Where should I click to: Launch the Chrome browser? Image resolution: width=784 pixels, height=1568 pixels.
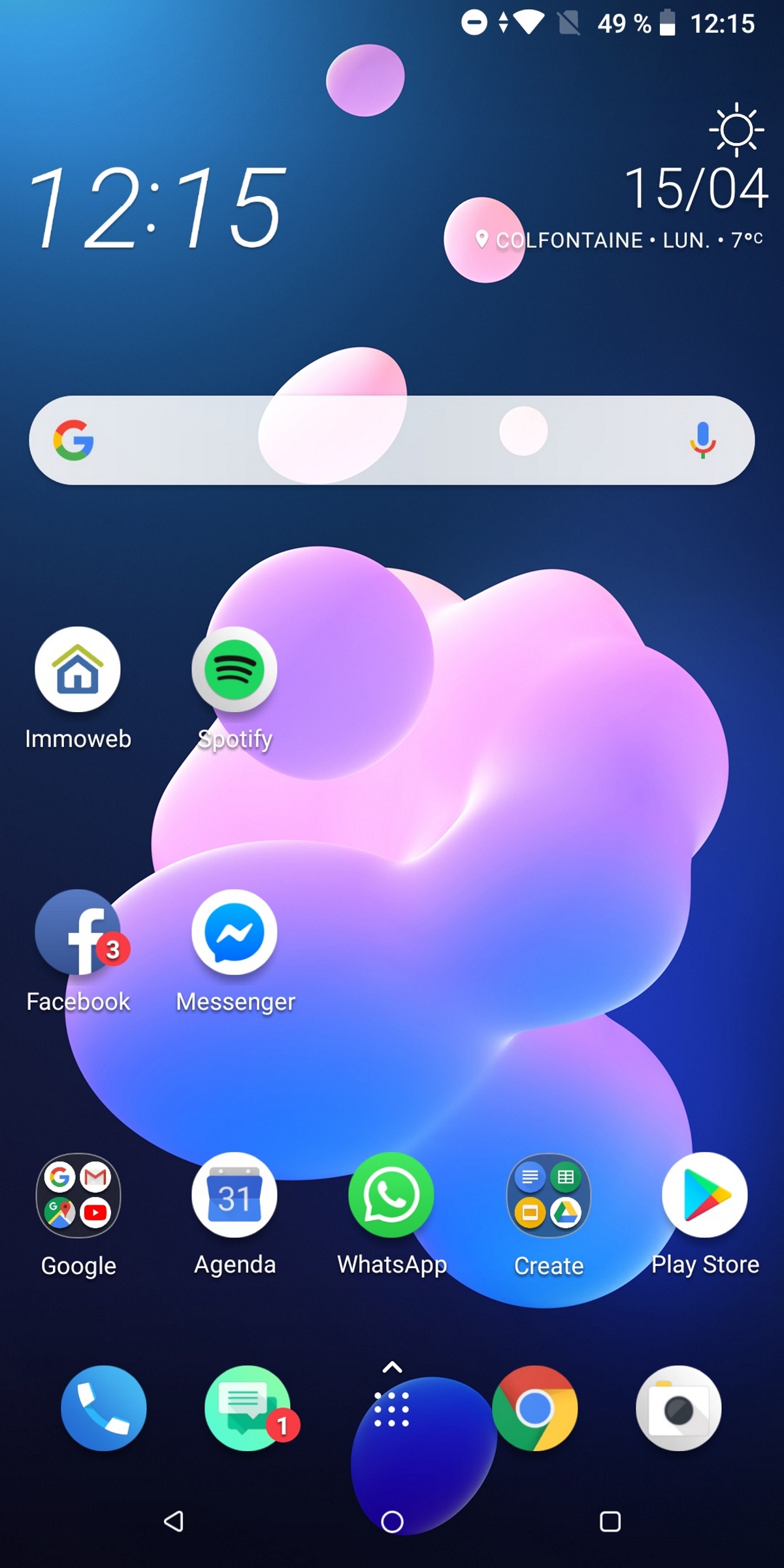[x=535, y=1408]
